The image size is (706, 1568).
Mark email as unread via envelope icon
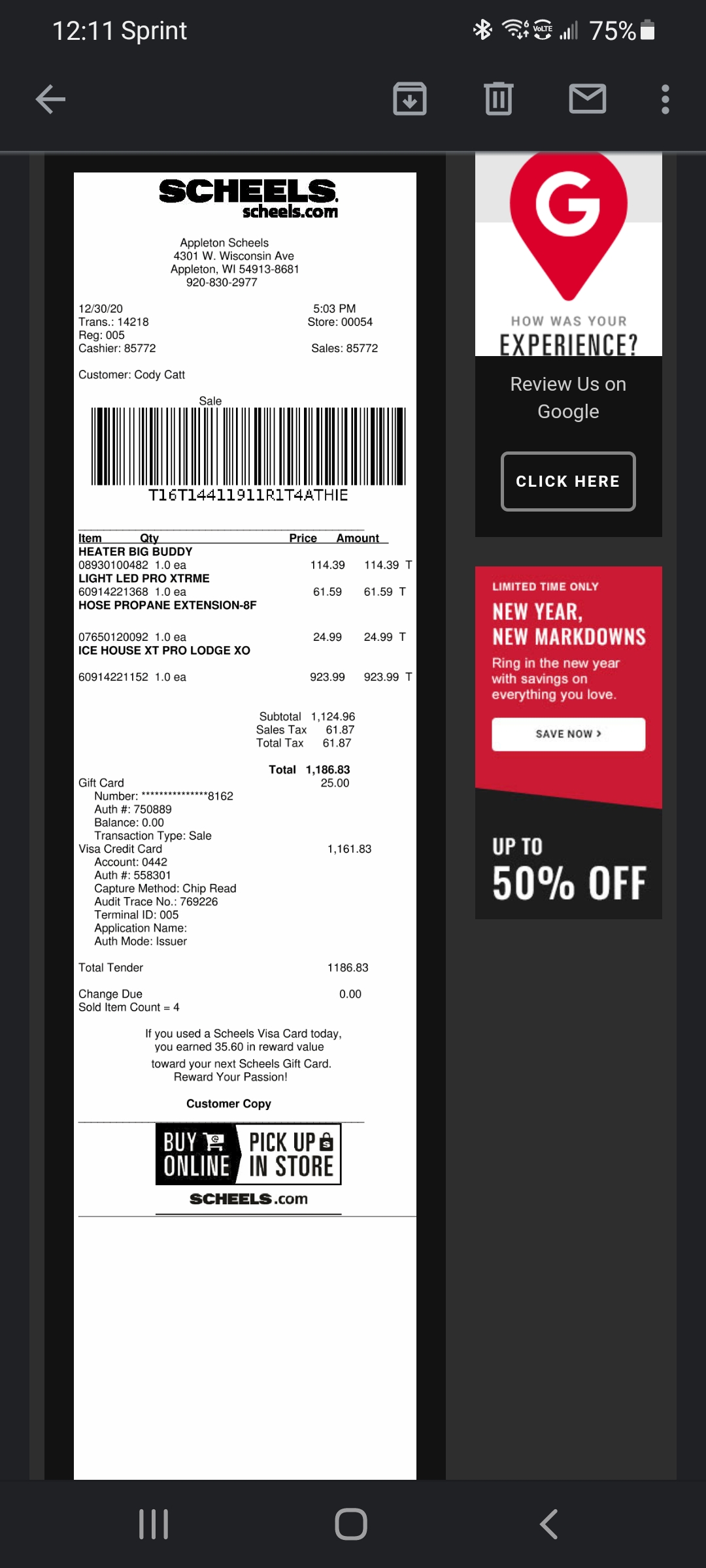click(x=588, y=99)
